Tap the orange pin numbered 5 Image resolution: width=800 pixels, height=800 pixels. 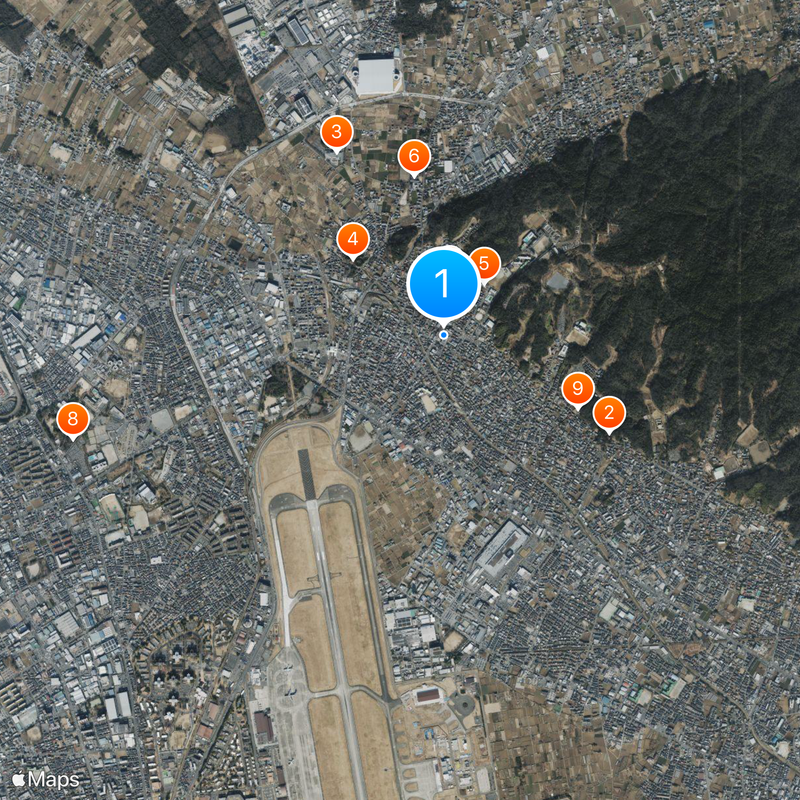click(x=487, y=264)
